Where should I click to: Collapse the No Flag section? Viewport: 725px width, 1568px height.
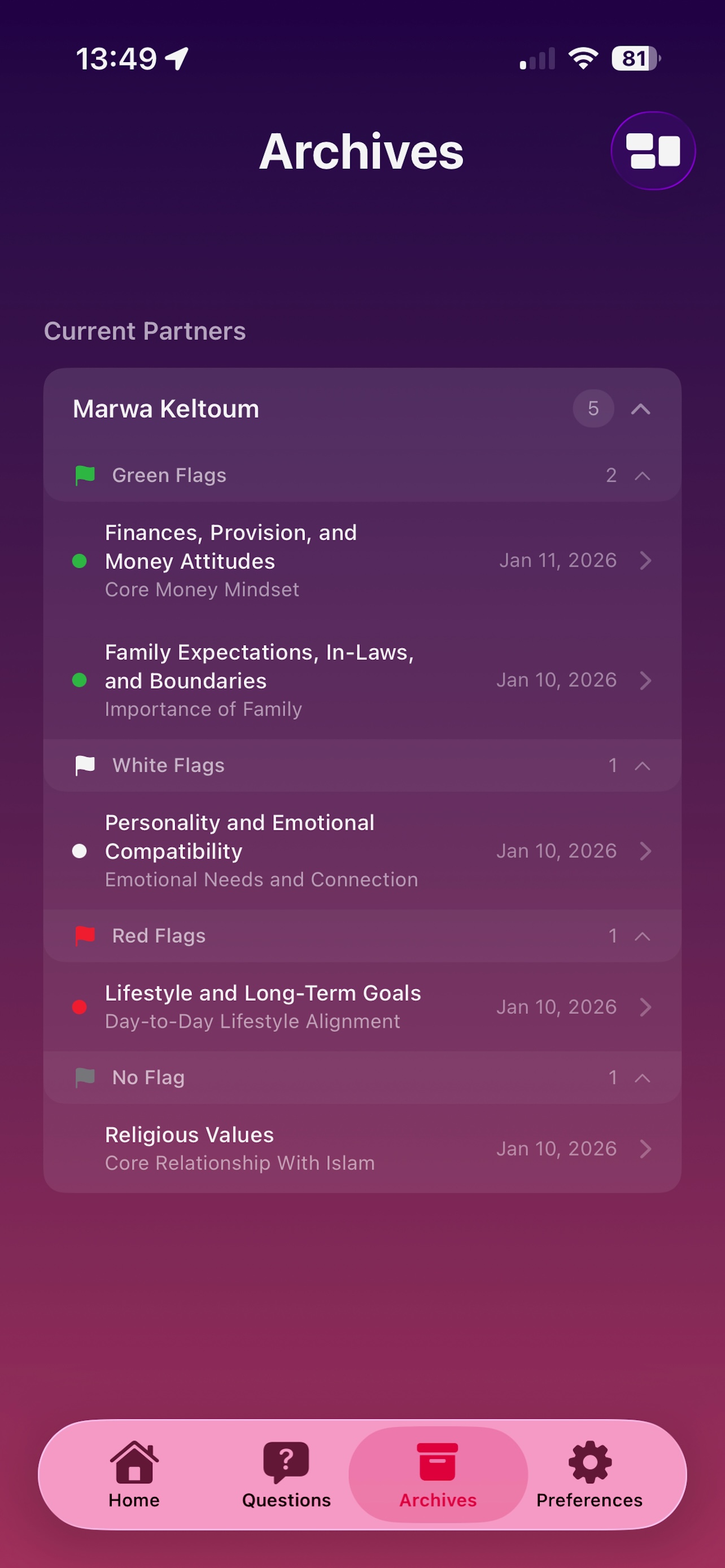(x=641, y=1077)
